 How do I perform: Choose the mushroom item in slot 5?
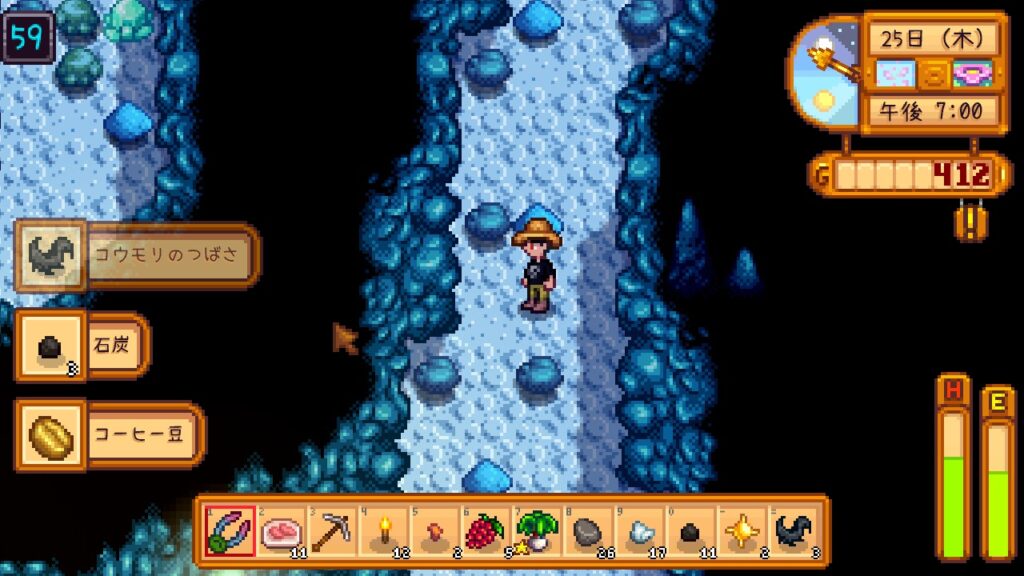[435, 530]
